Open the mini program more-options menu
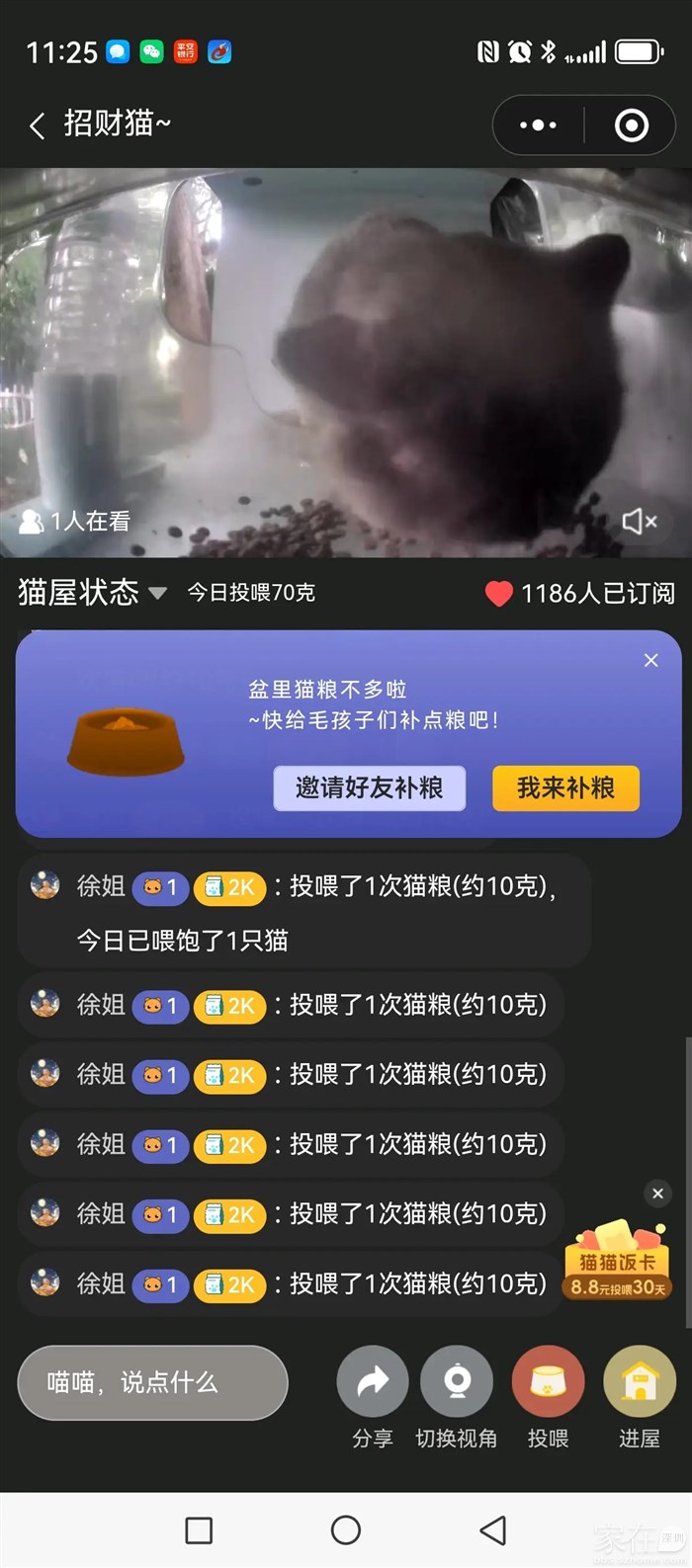This screenshot has width=692, height=1568. [x=538, y=125]
